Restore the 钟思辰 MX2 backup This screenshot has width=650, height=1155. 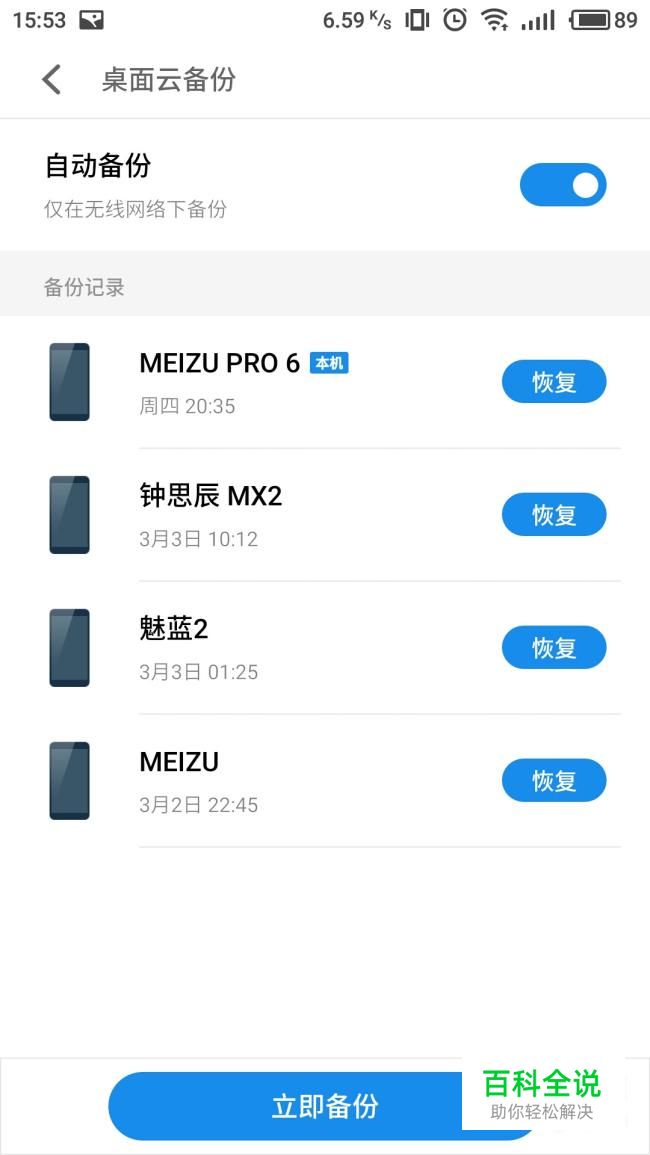coord(554,515)
